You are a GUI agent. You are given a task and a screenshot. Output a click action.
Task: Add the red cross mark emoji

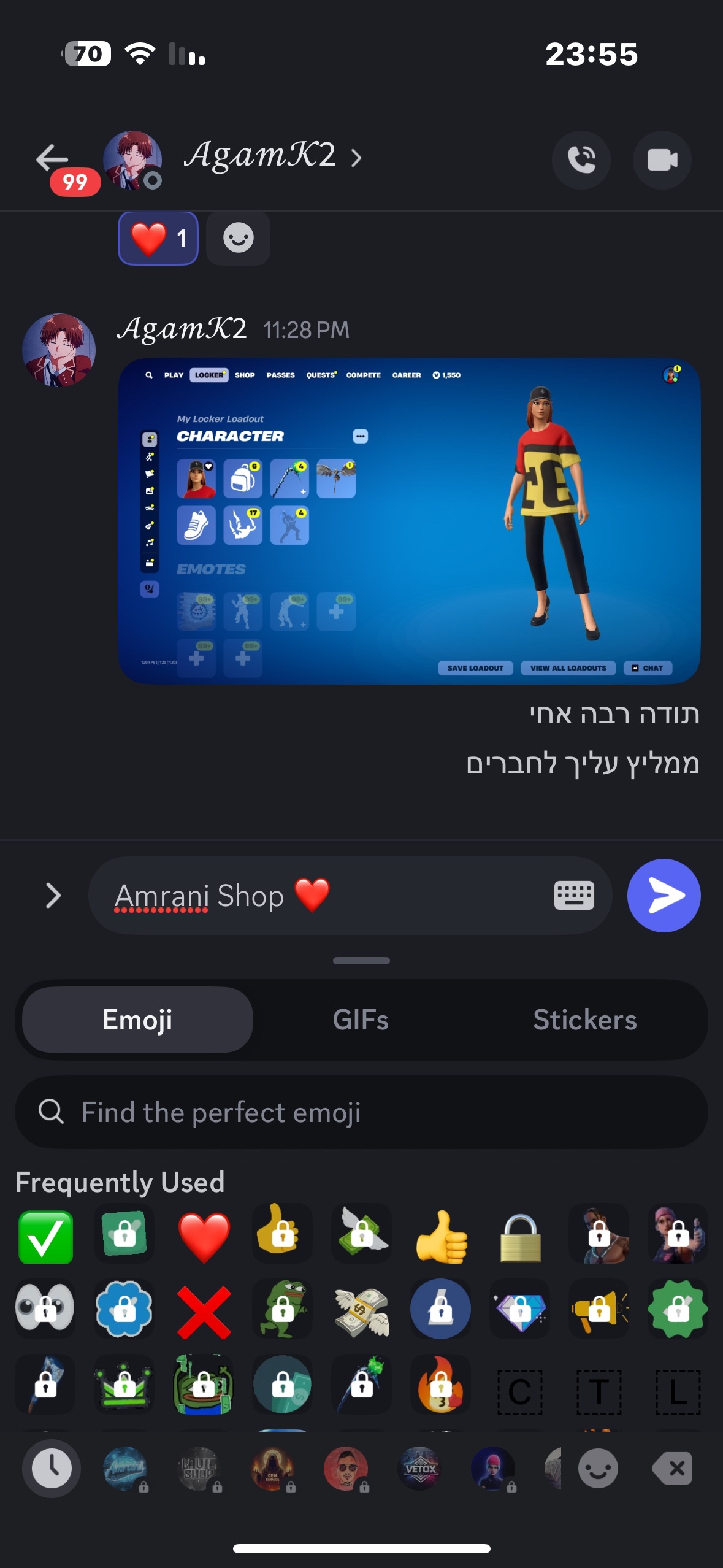coord(204,1312)
